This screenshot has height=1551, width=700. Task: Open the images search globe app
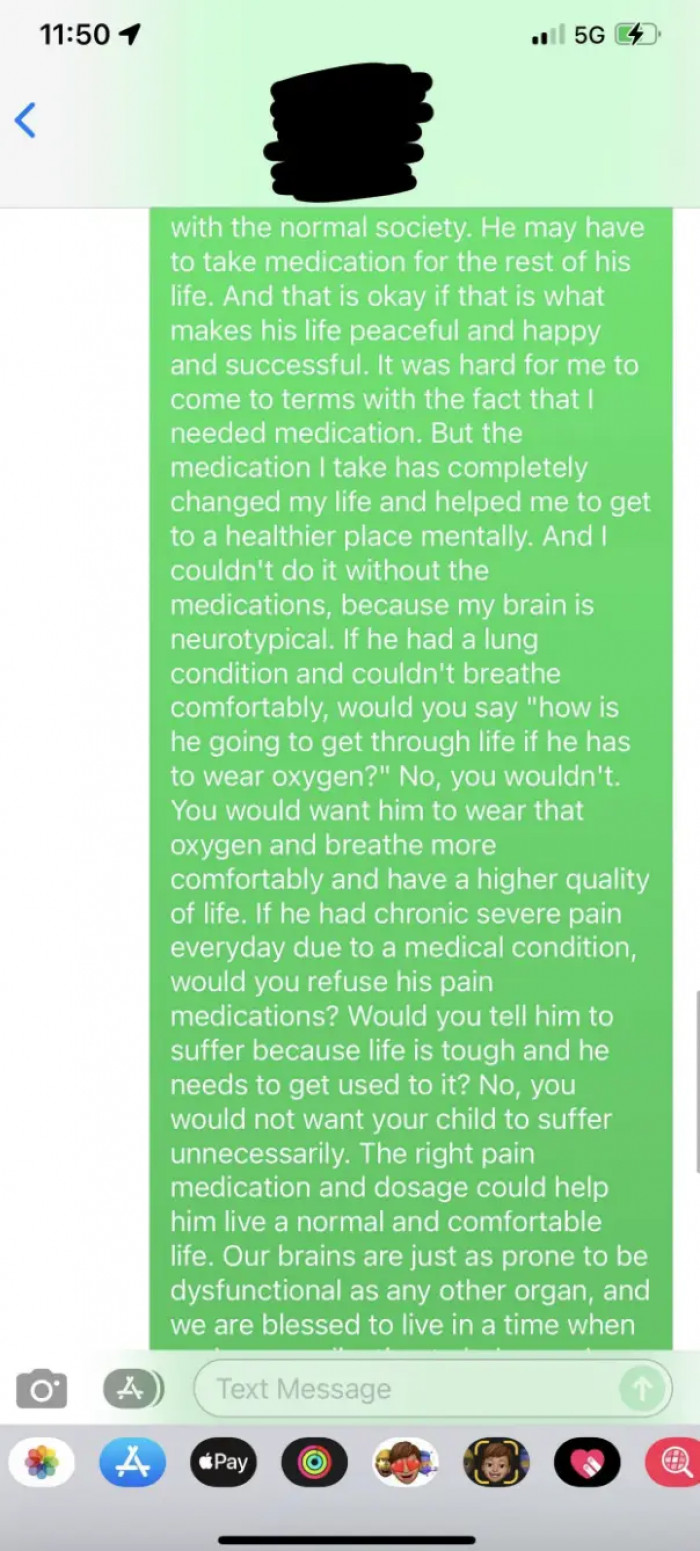click(x=675, y=1463)
